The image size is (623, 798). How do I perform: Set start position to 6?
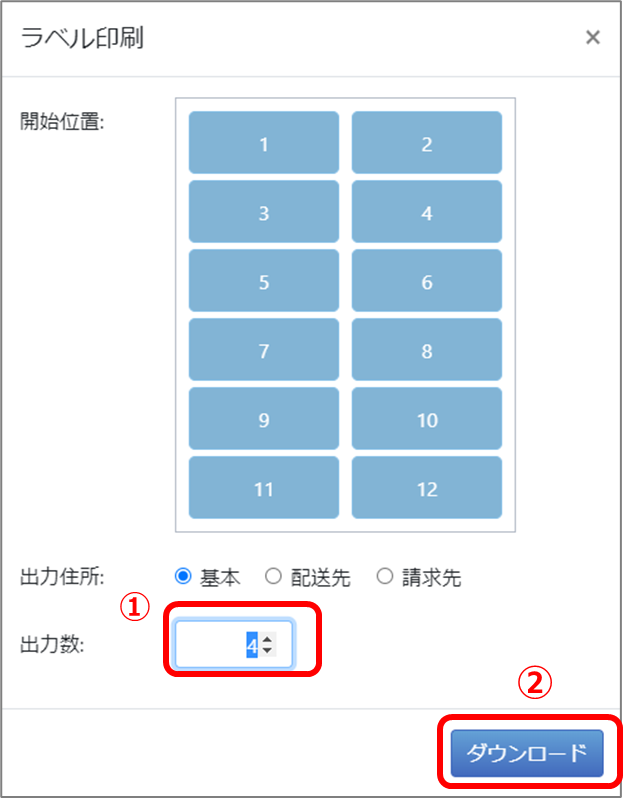tap(427, 281)
